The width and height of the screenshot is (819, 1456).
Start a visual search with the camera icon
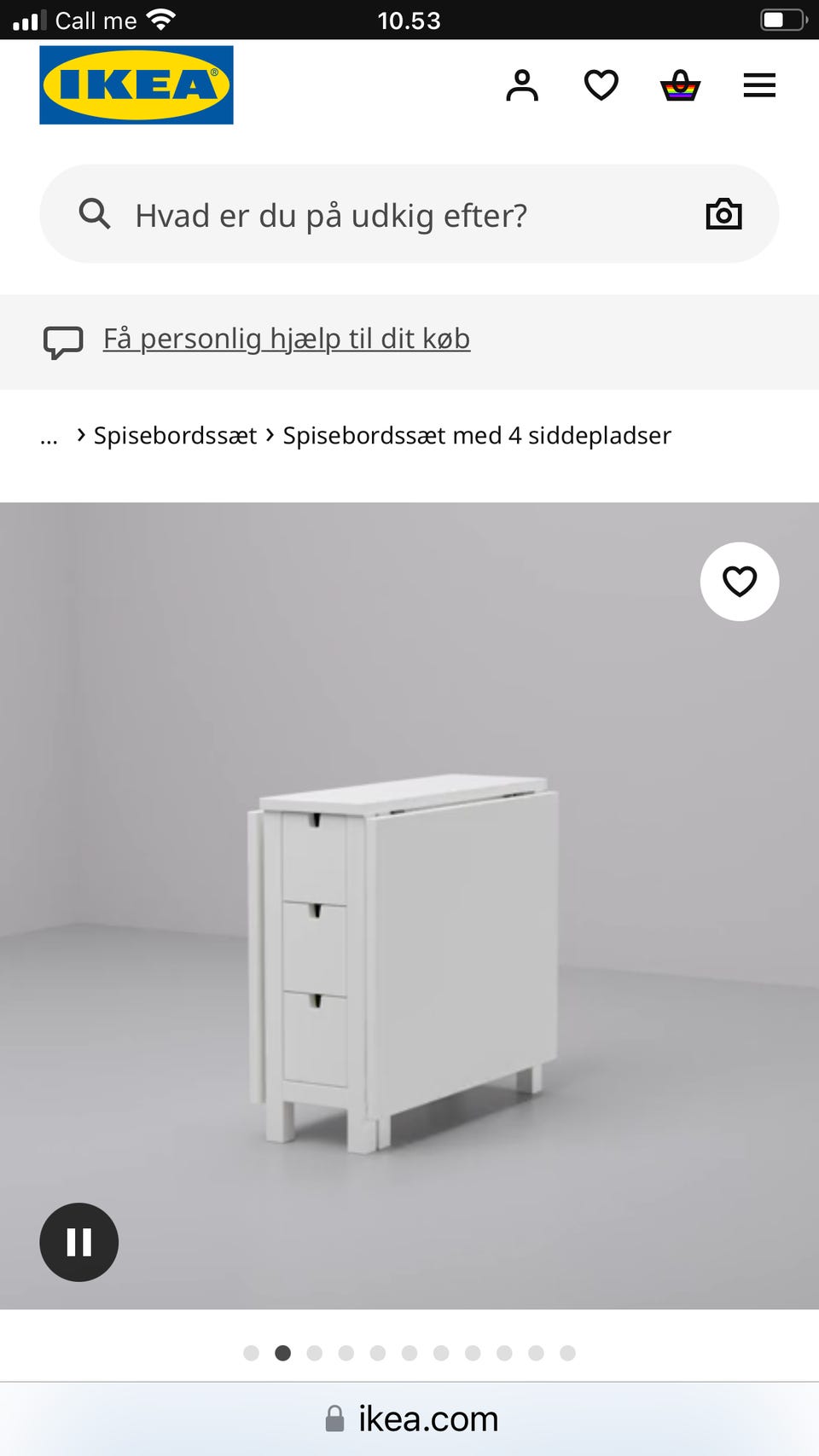click(x=723, y=213)
